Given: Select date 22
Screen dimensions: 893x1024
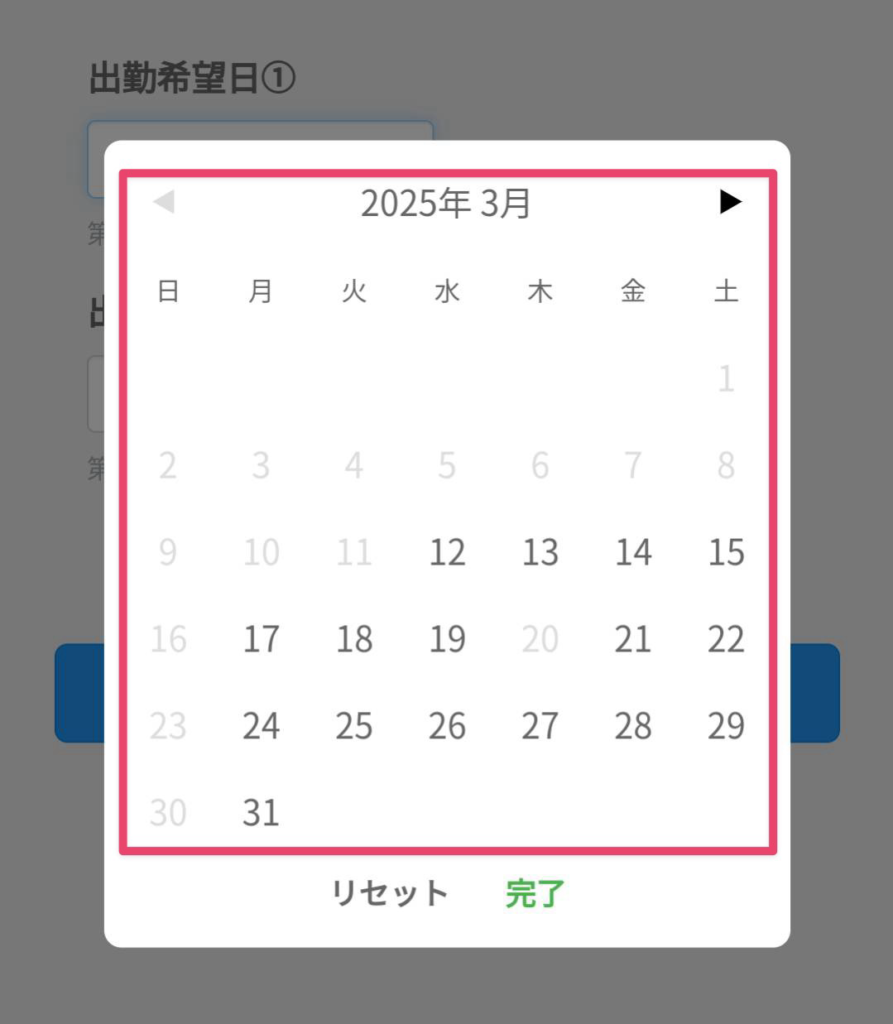Looking at the screenshot, I should click(x=726, y=639).
